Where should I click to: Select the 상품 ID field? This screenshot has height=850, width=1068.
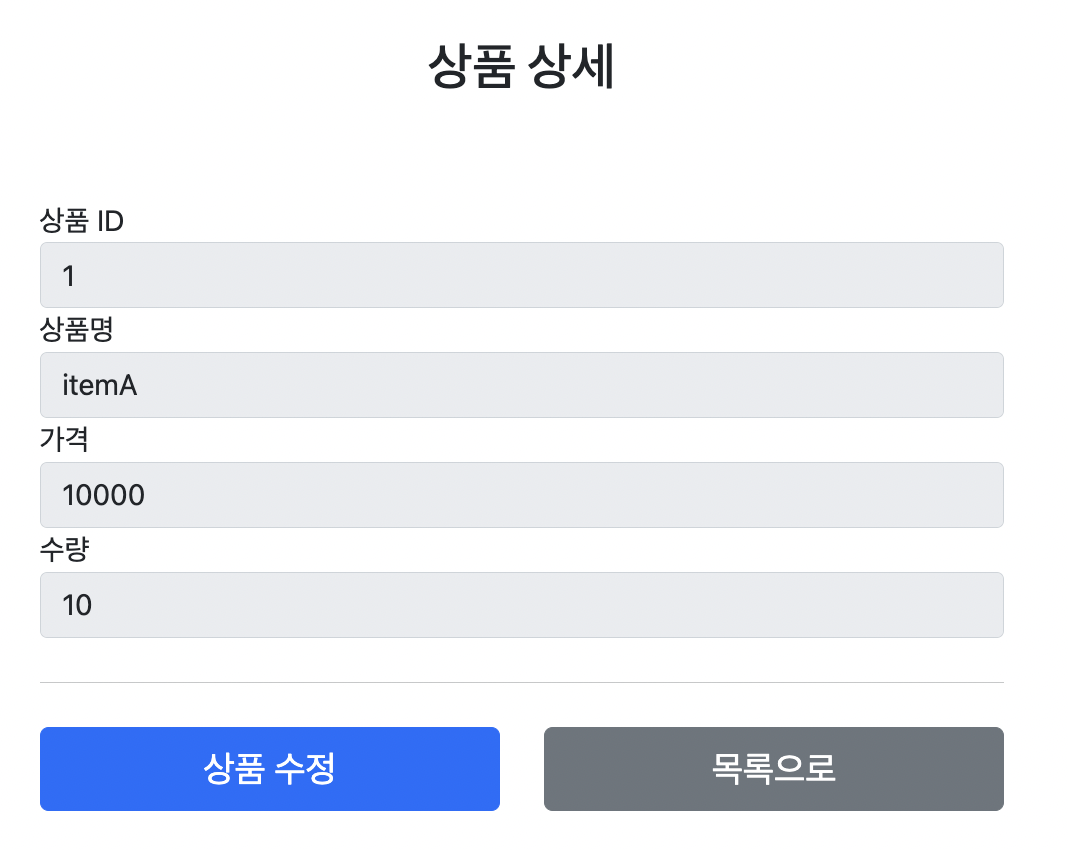[521, 275]
